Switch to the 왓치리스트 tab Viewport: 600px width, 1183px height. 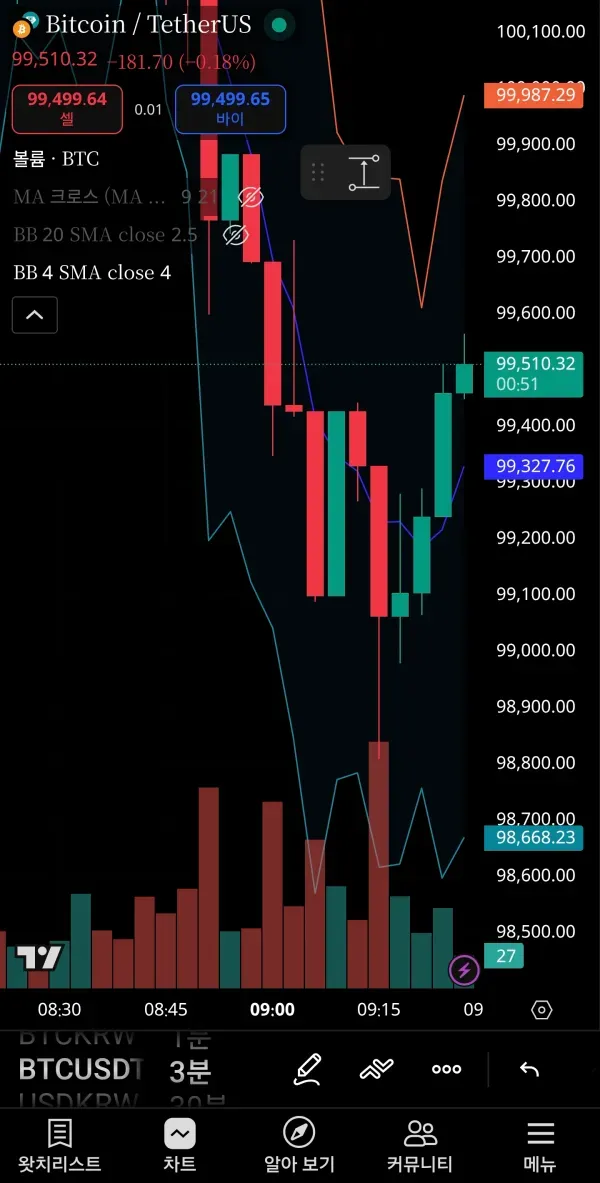click(60, 1145)
